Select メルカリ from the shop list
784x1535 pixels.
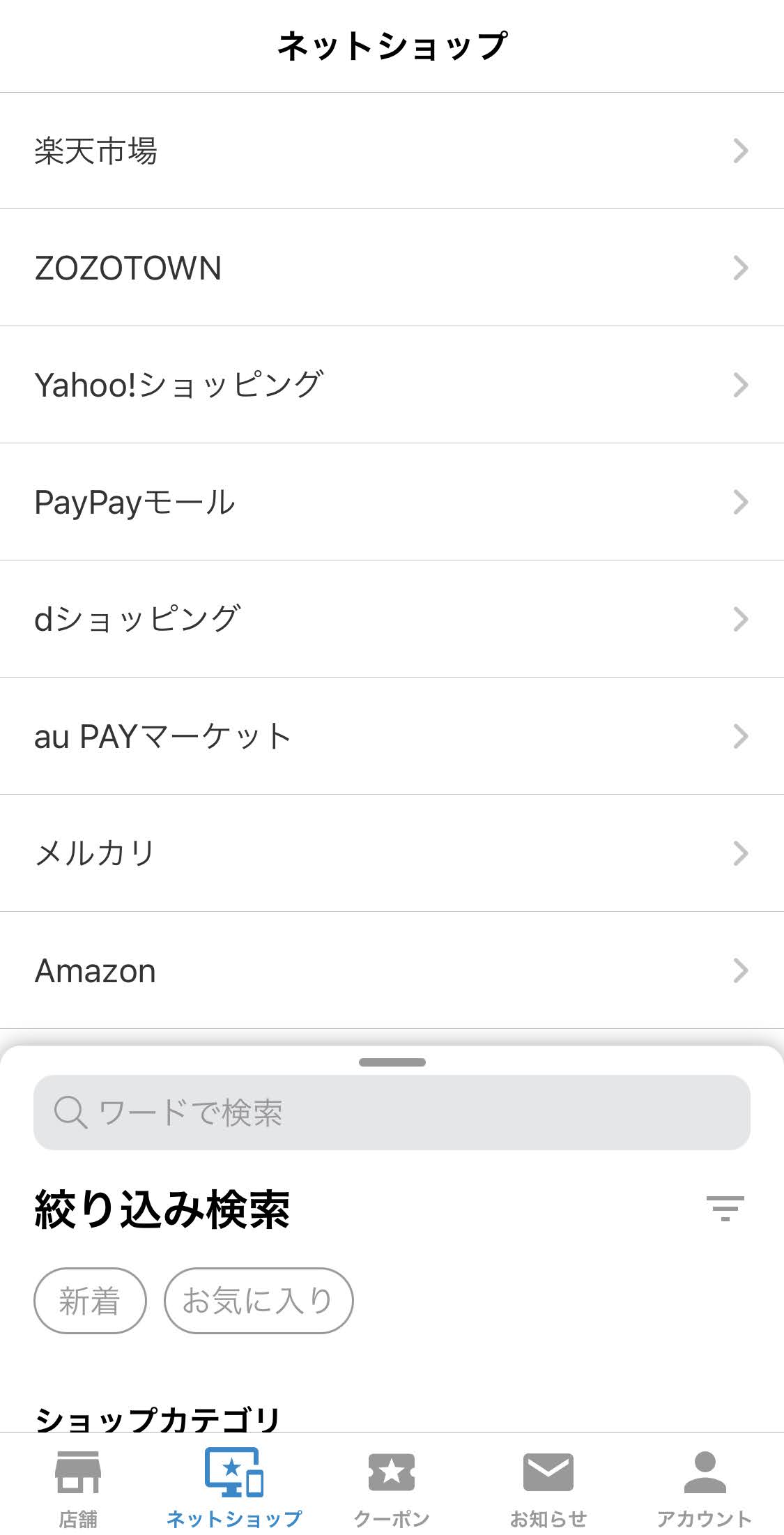(392, 853)
